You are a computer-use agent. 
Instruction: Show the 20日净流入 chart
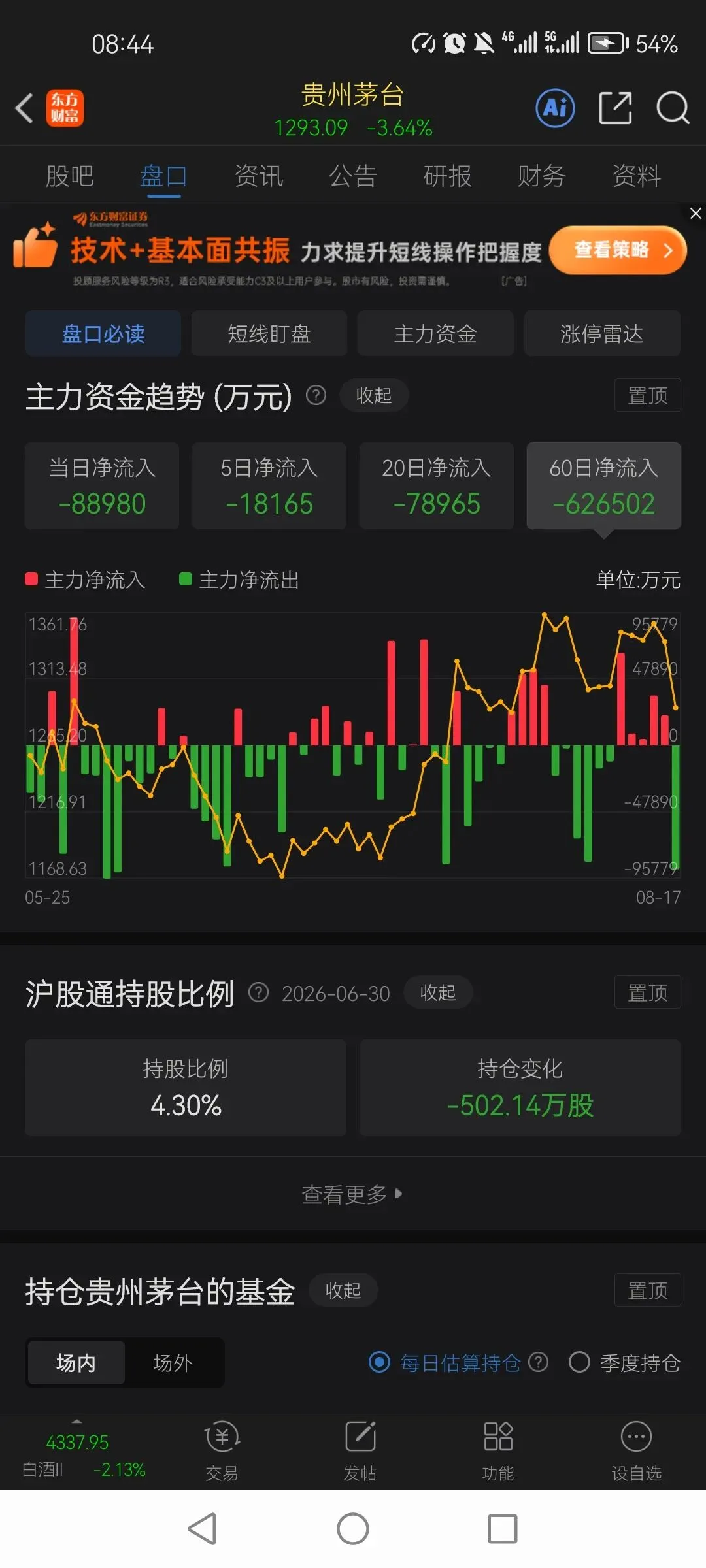(x=436, y=485)
